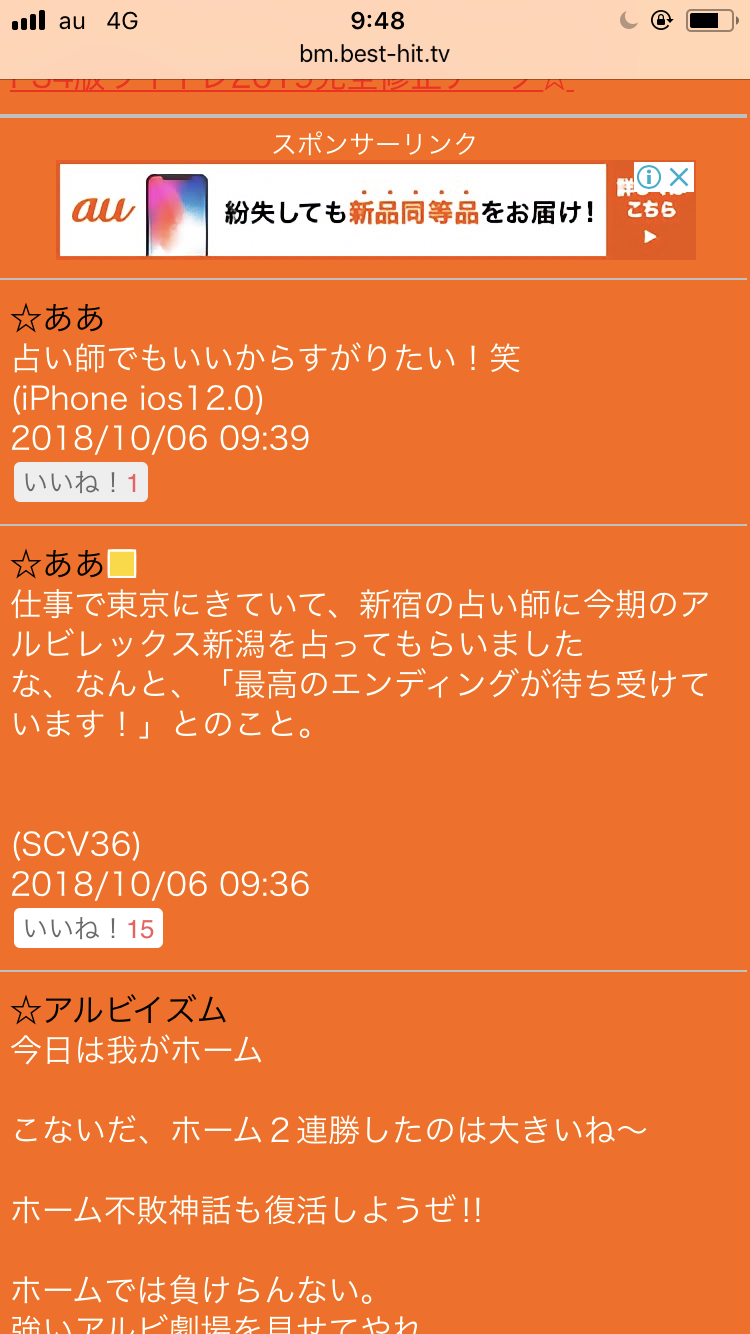Close the au sponsor advertisement

click(679, 178)
